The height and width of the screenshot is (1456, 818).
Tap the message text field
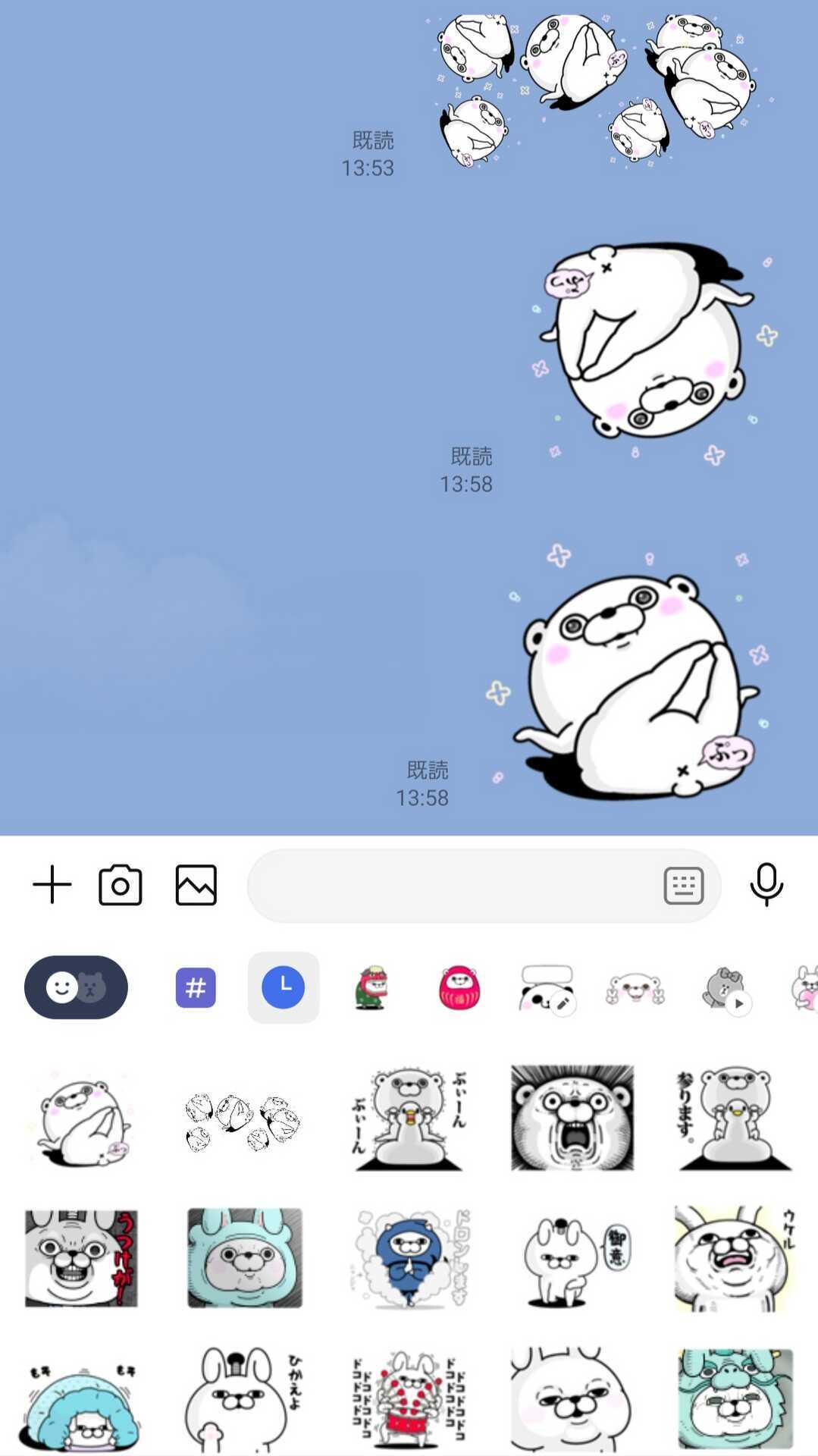click(455, 886)
